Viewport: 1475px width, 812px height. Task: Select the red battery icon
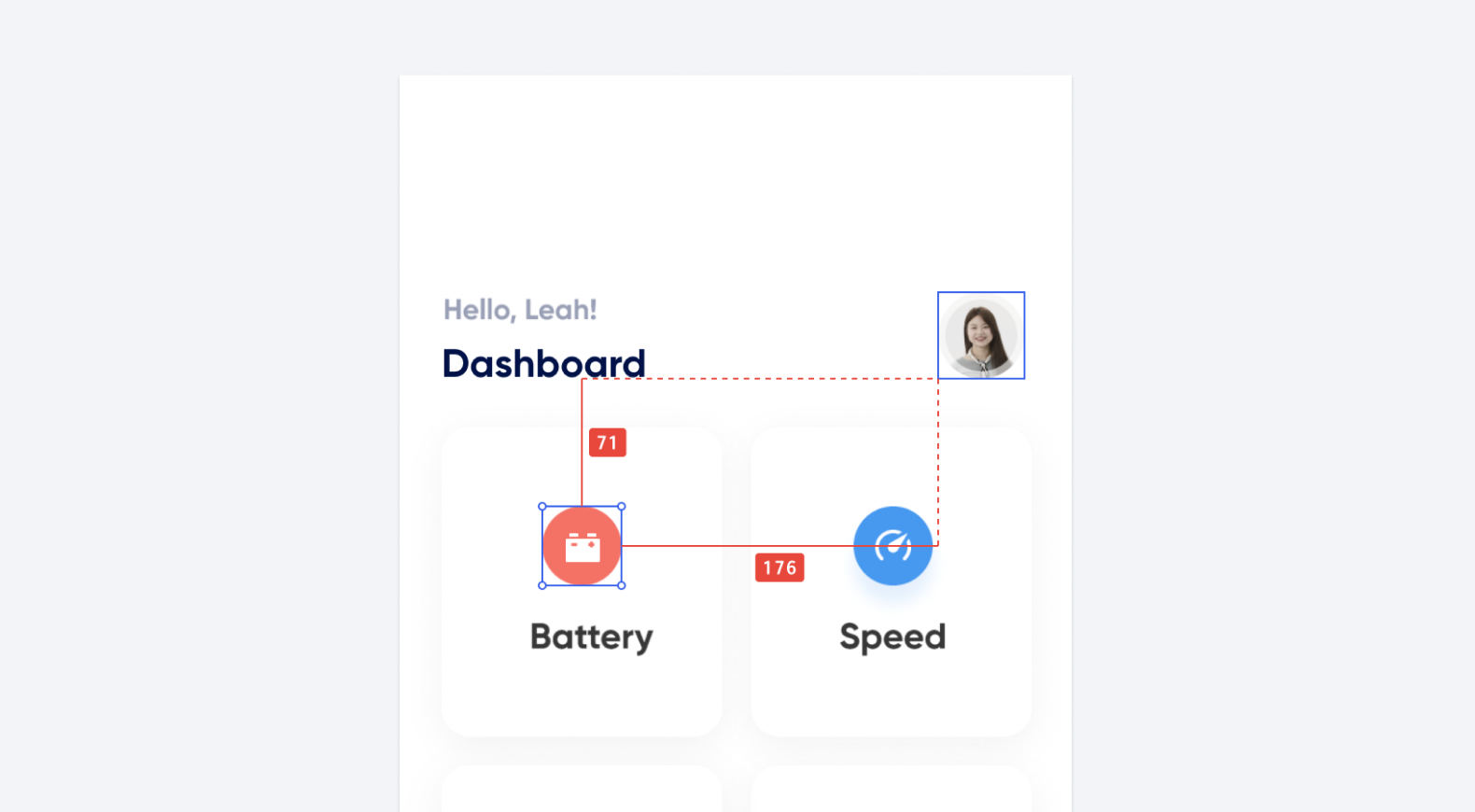(582, 546)
